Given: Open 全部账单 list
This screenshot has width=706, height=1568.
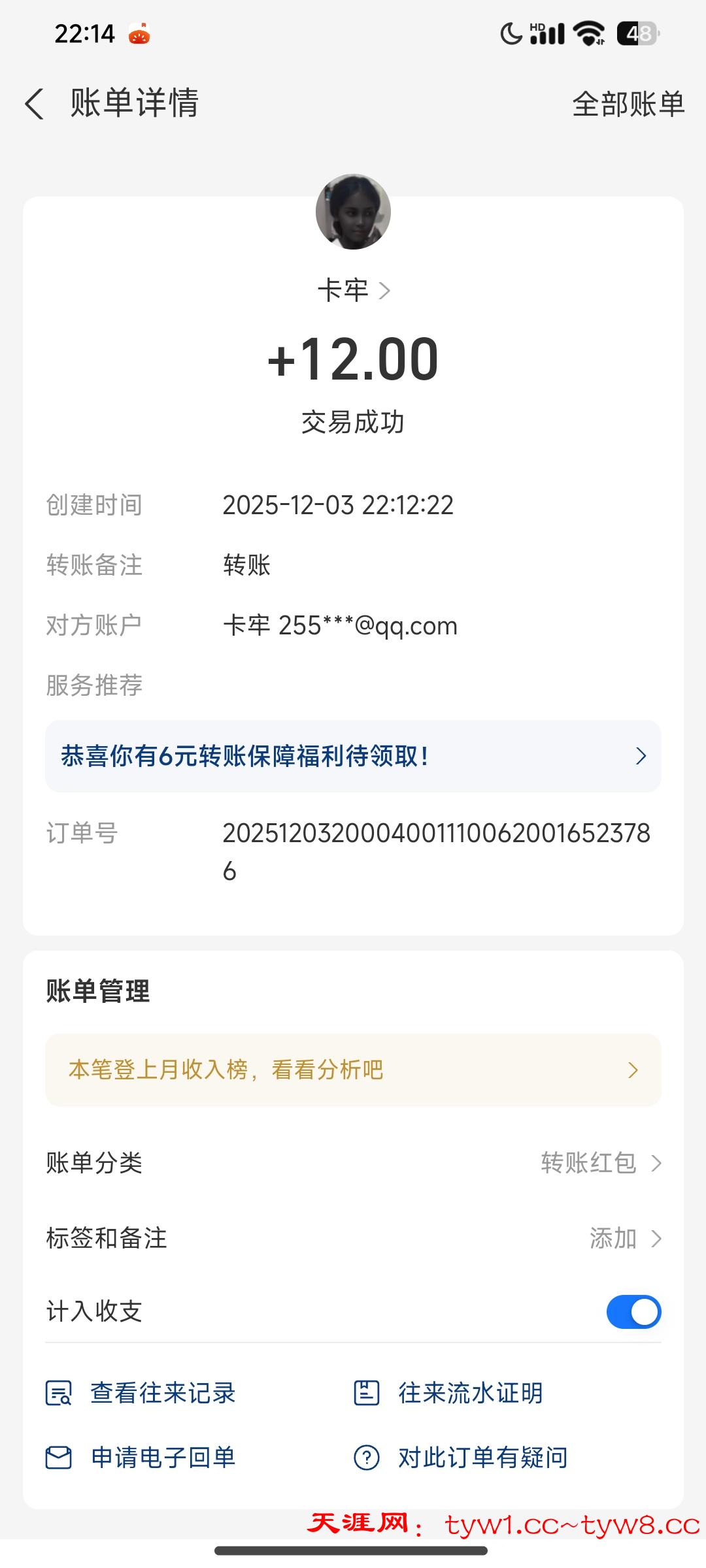Looking at the screenshot, I should (x=628, y=104).
